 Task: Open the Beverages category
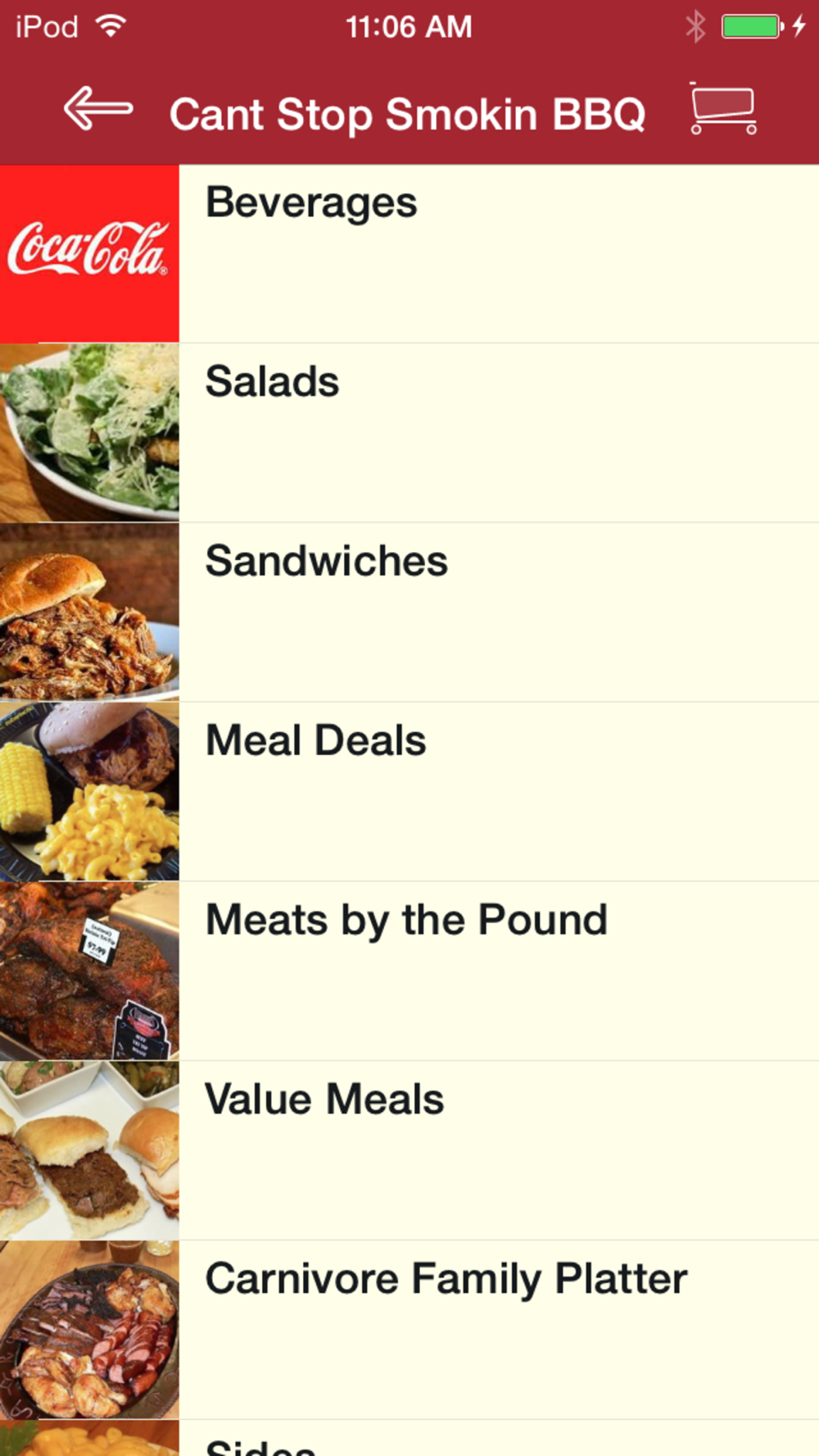[x=409, y=254]
